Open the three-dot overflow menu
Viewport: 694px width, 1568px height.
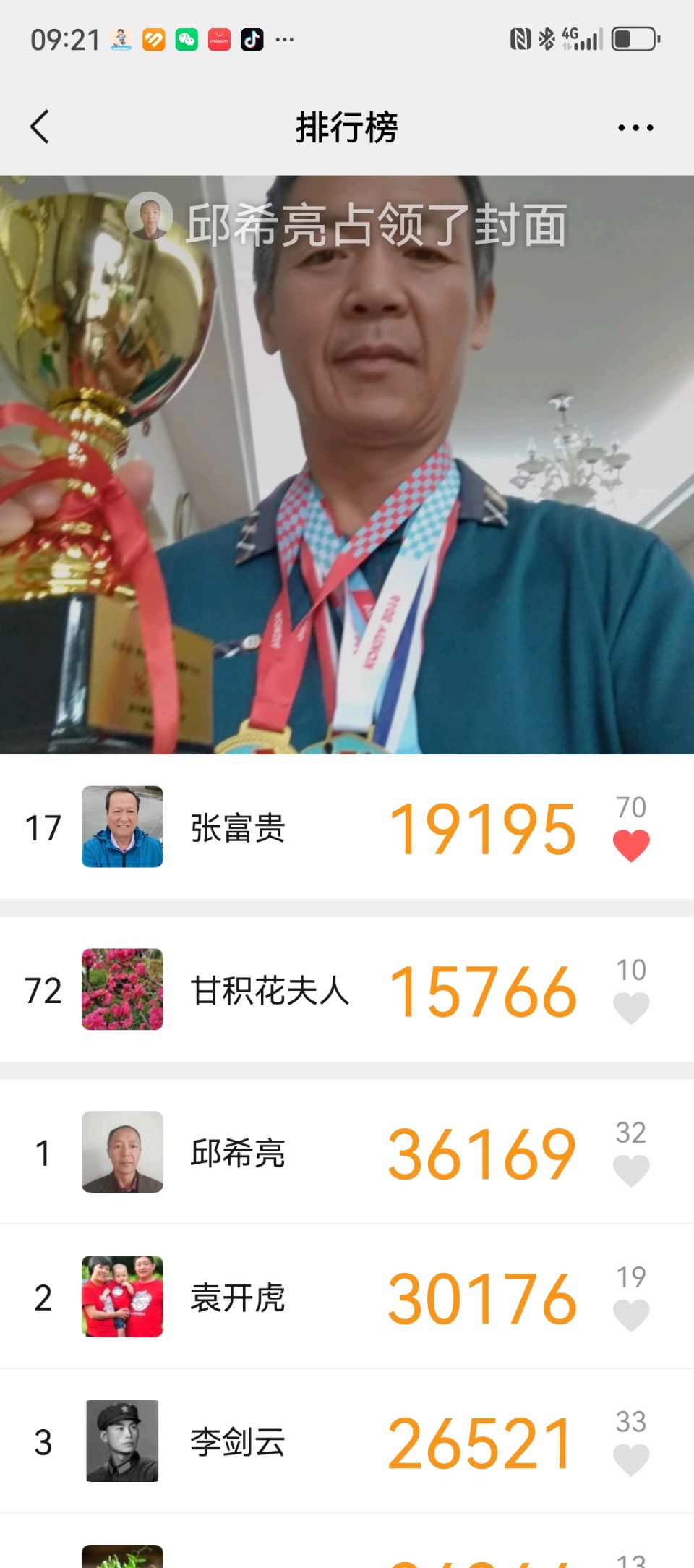tap(635, 128)
